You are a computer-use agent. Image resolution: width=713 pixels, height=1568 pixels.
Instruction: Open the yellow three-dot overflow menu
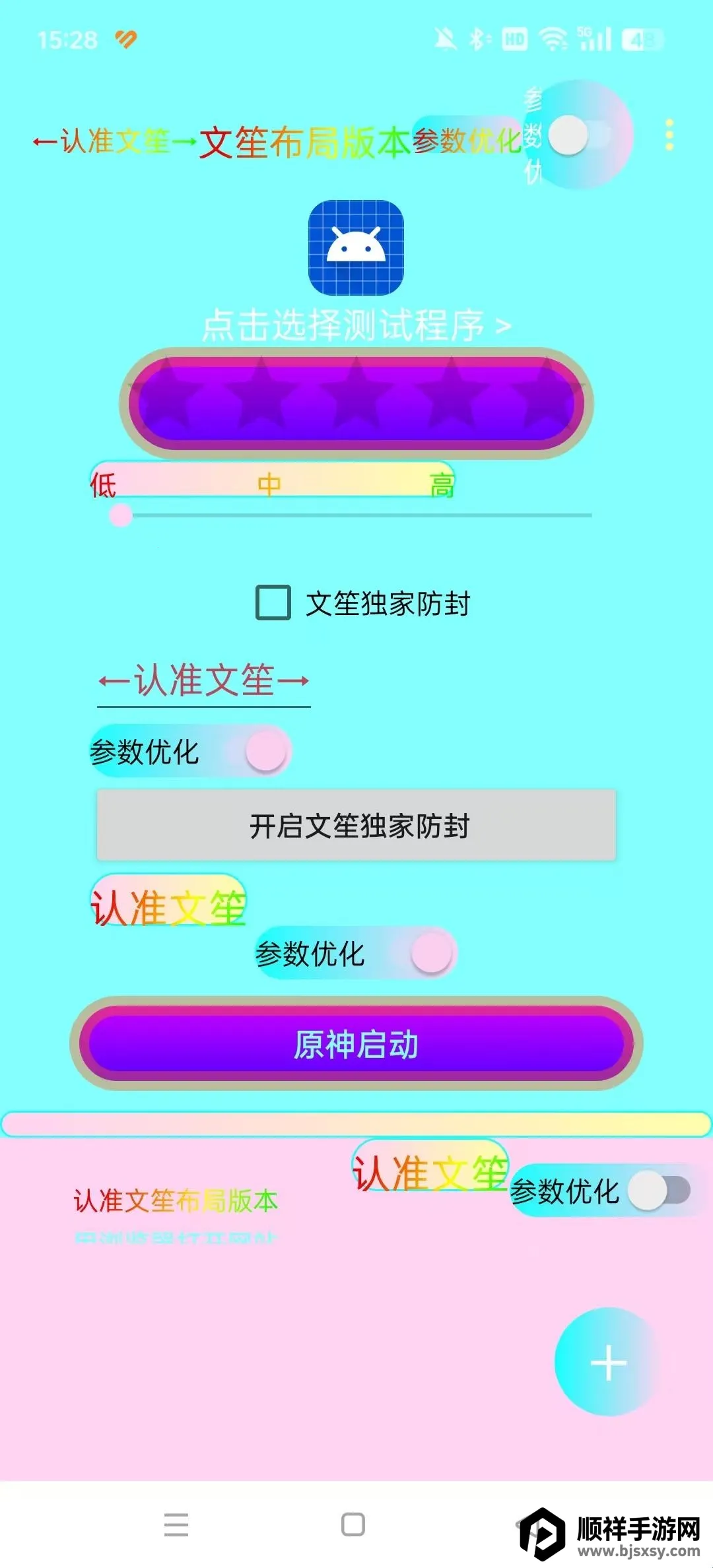point(671,135)
